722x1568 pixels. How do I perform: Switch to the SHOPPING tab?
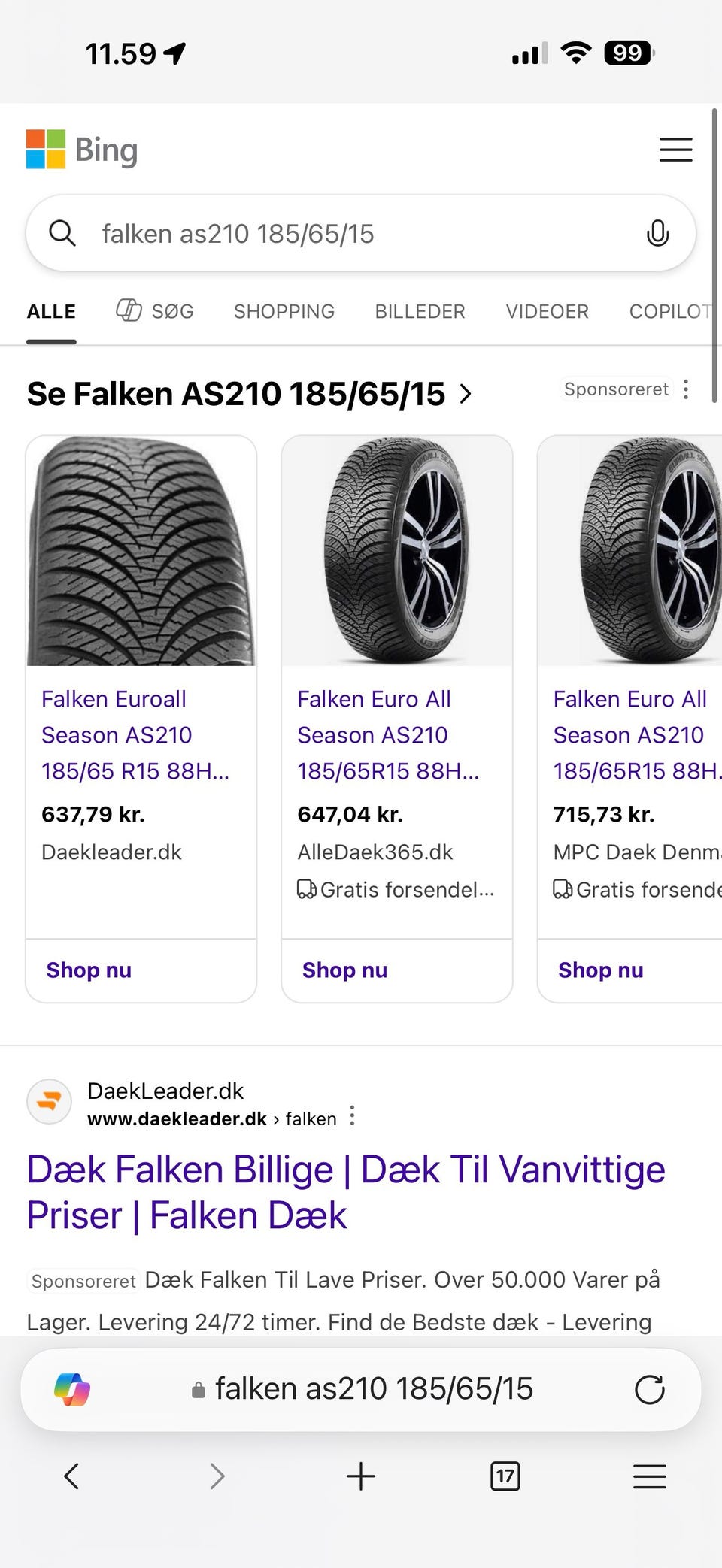[284, 311]
